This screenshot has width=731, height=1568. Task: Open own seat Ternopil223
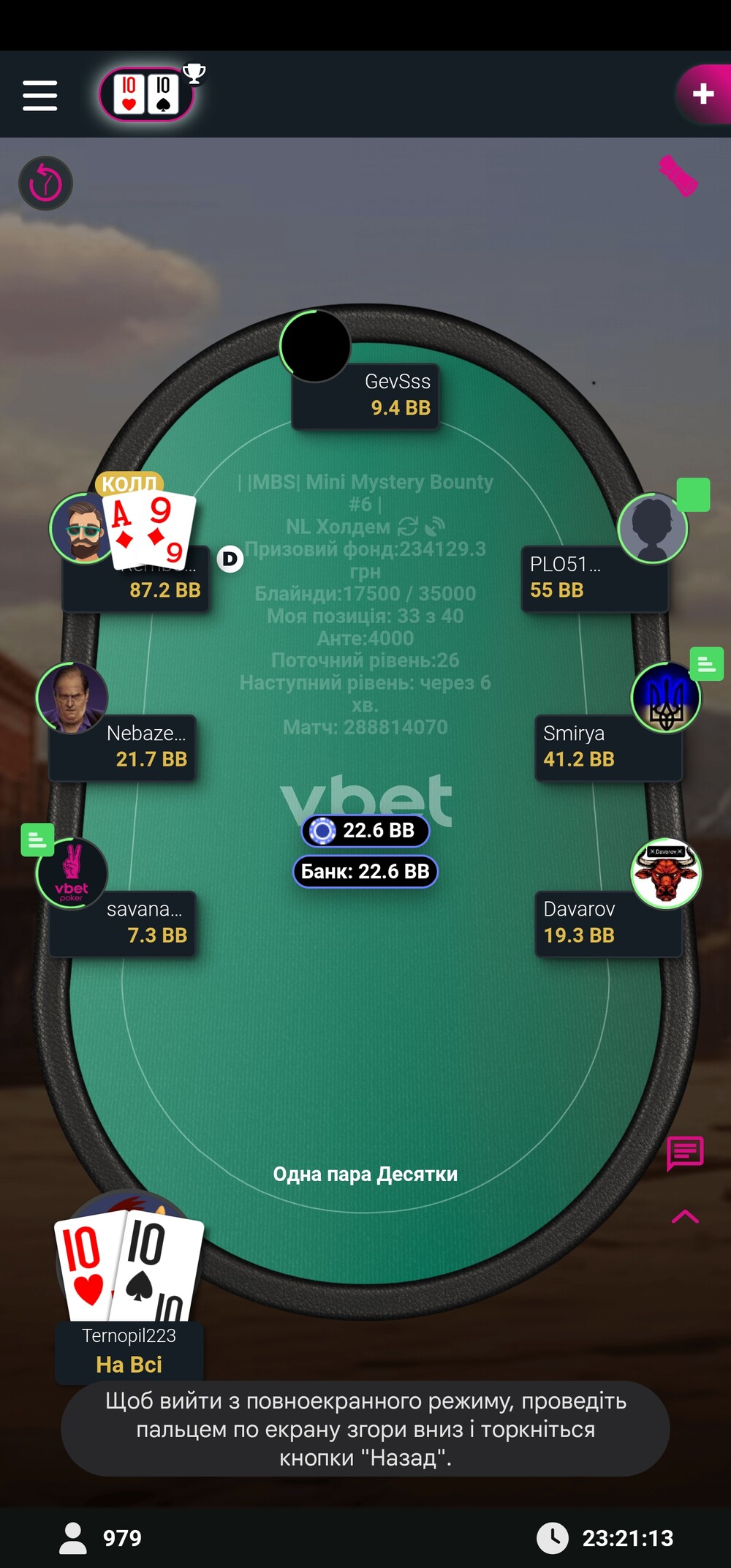(129, 1352)
